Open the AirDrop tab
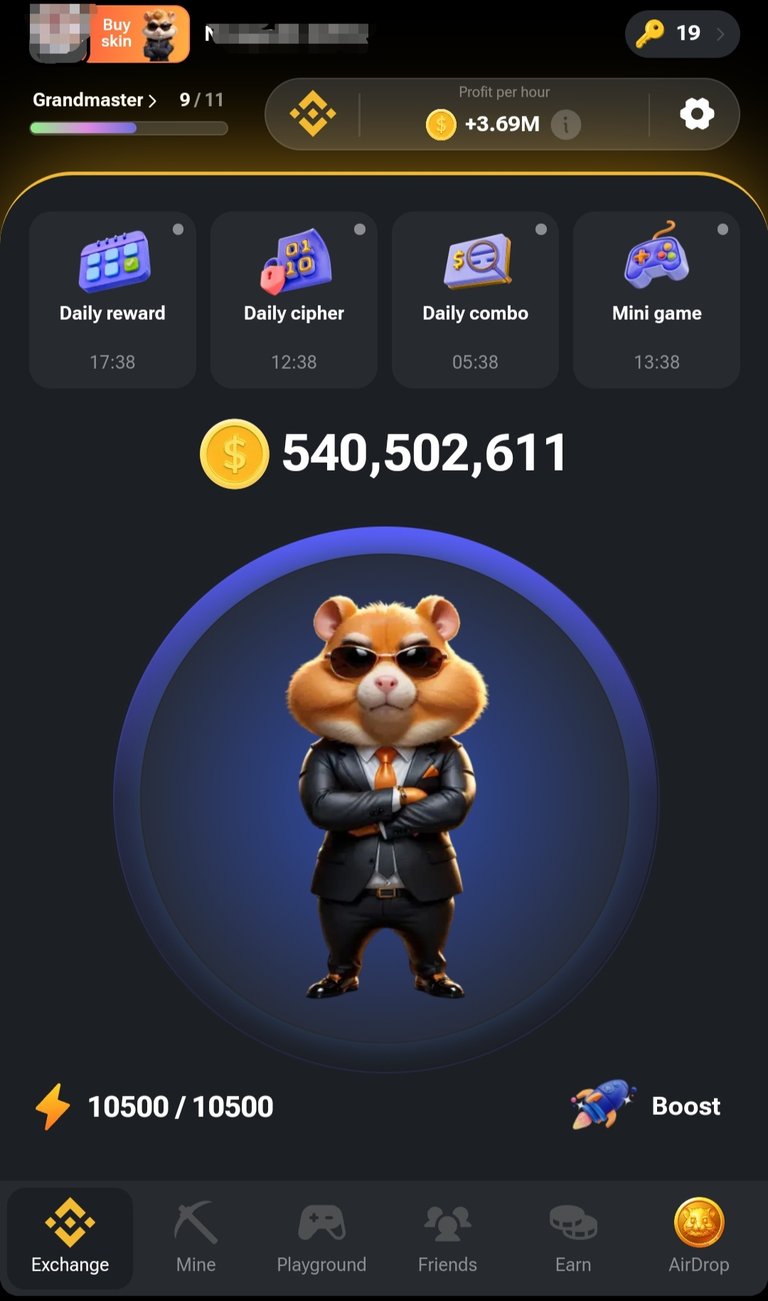Image resolution: width=768 pixels, height=1301 pixels. [x=699, y=1238]
